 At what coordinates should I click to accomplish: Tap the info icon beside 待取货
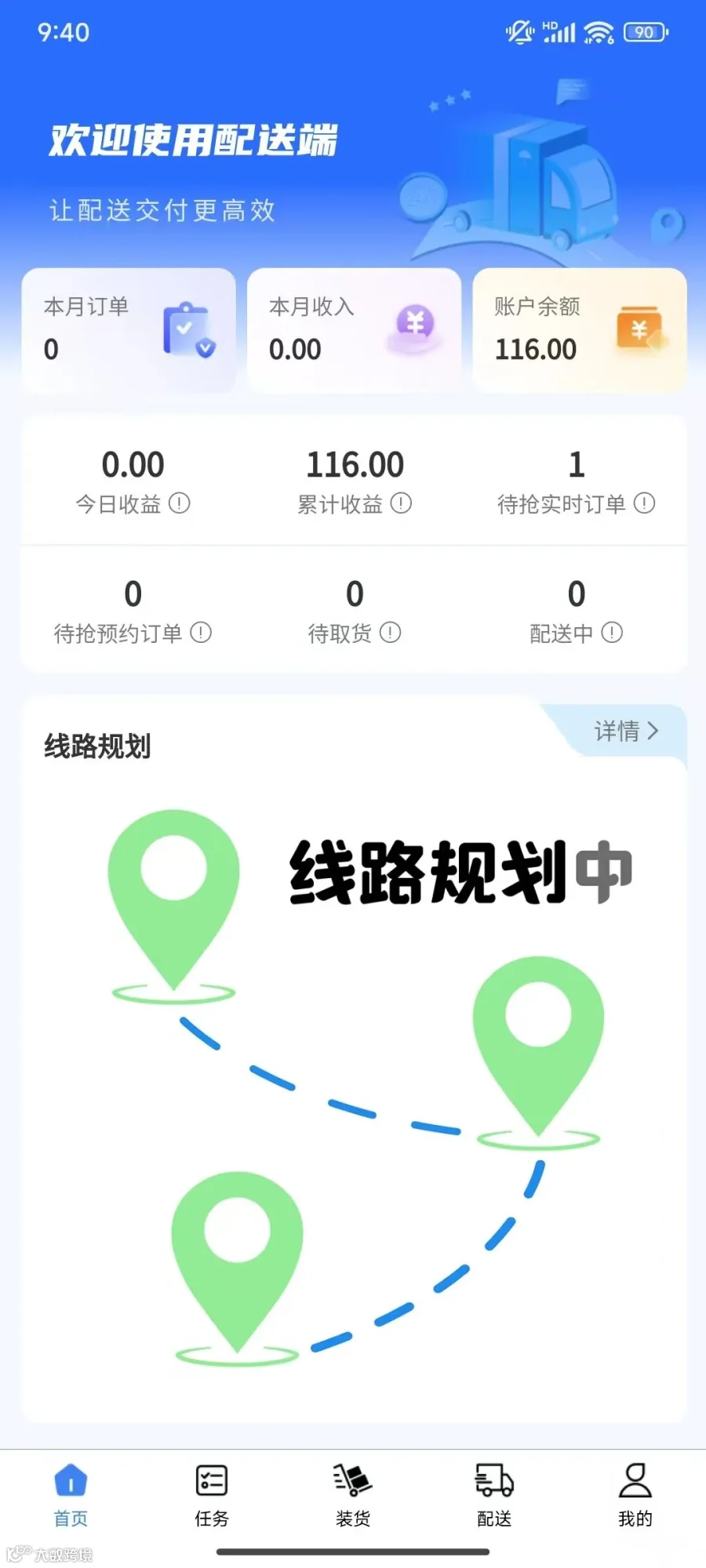(x=390, y=633)
